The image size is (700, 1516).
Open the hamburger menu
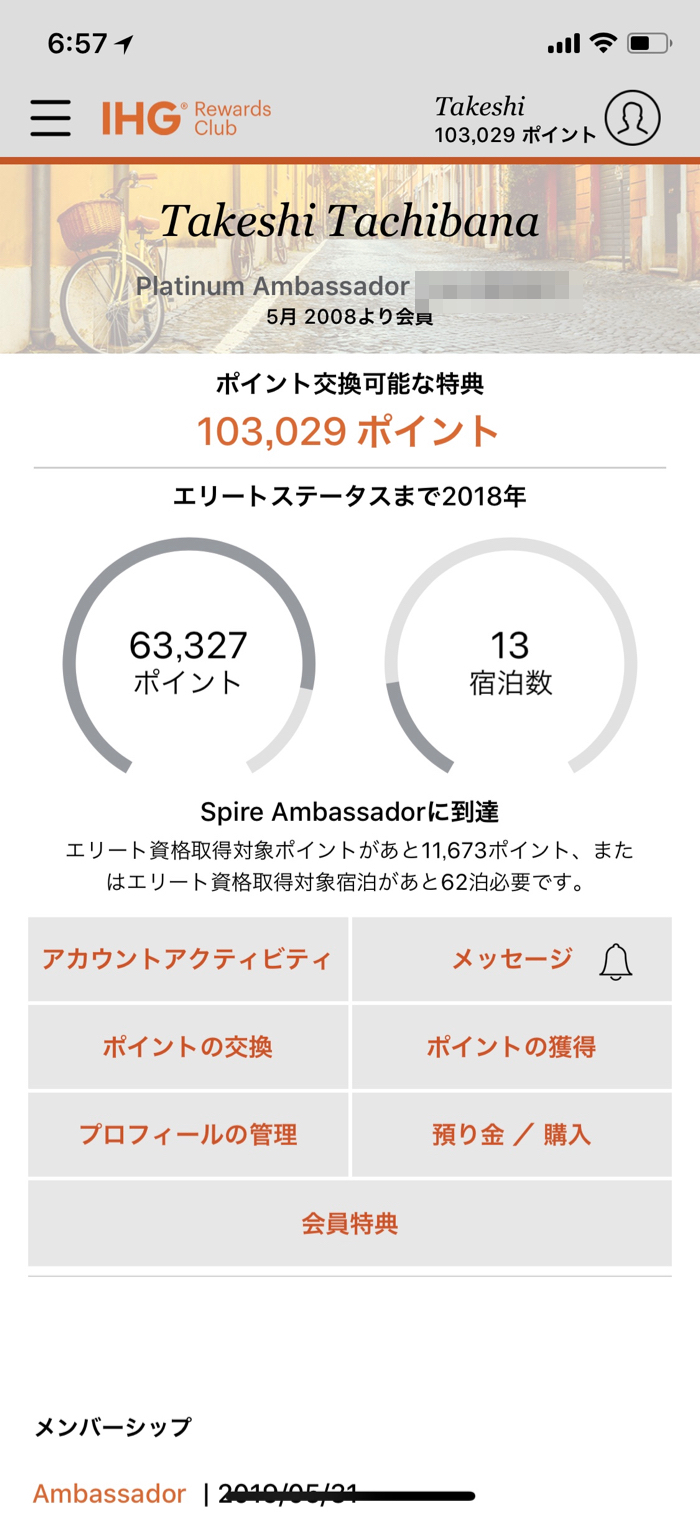[x=50, y=118]
